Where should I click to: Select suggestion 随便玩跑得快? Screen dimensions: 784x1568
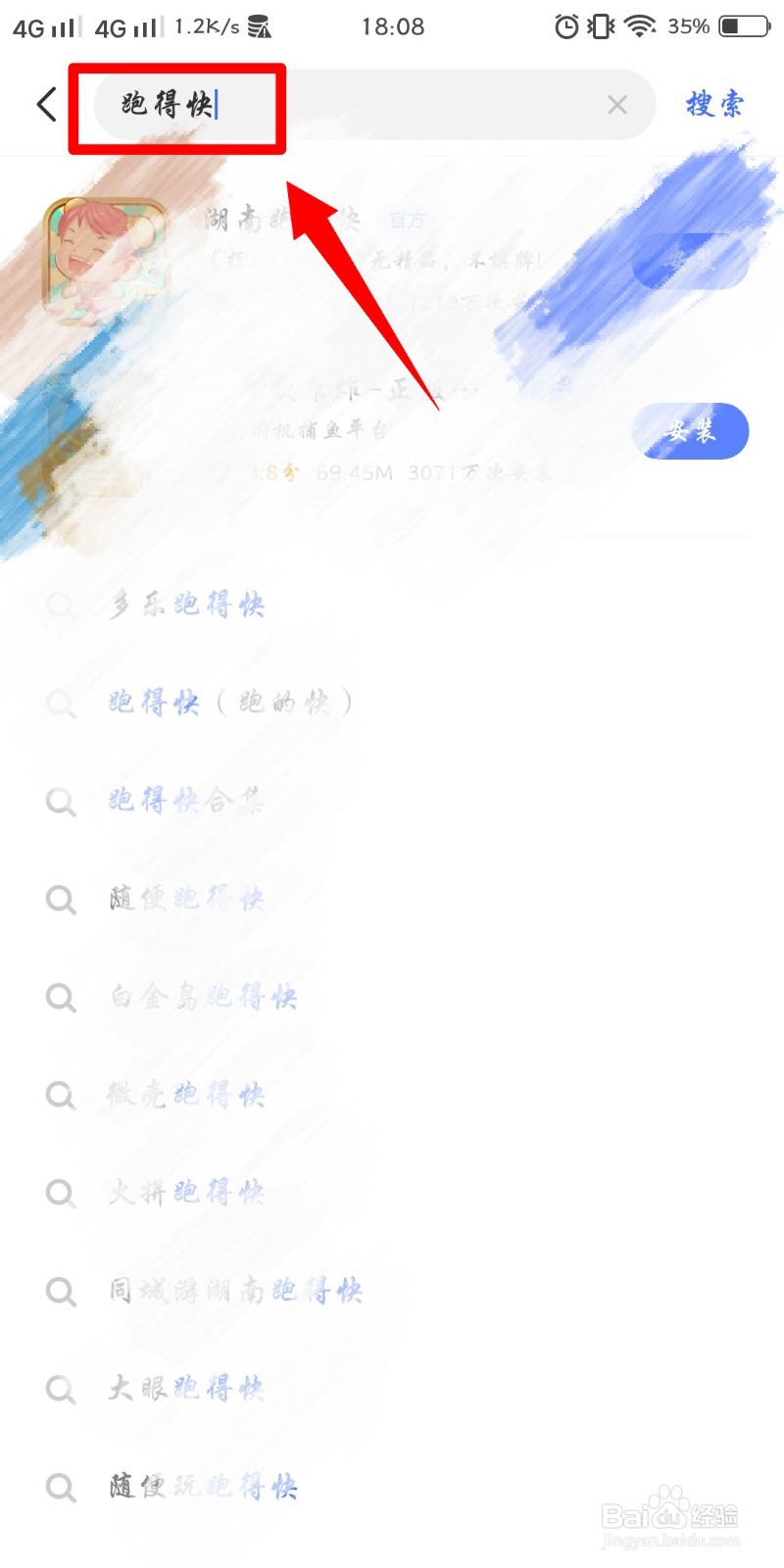tap(201, 1488)
